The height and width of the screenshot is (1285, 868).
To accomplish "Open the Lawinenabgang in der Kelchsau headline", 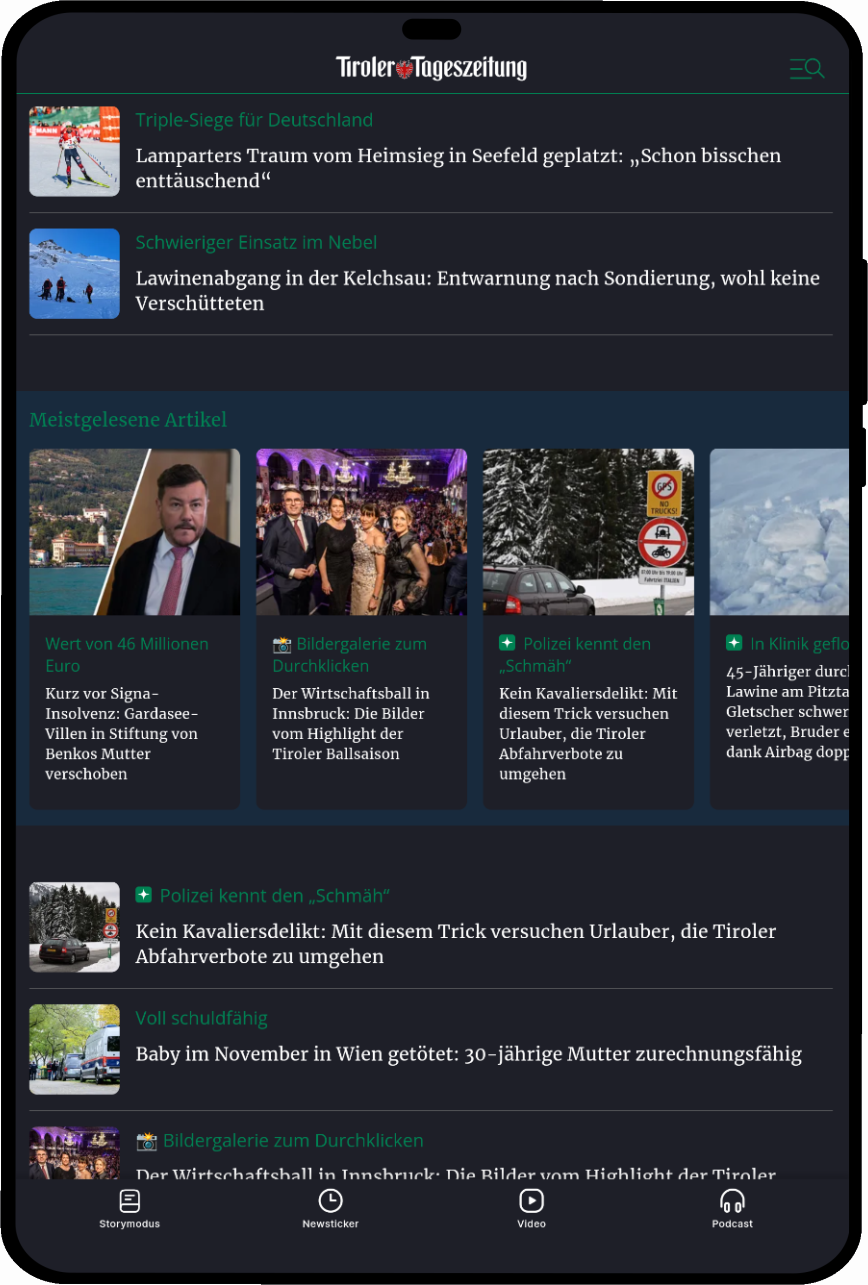I will [477, 291].
